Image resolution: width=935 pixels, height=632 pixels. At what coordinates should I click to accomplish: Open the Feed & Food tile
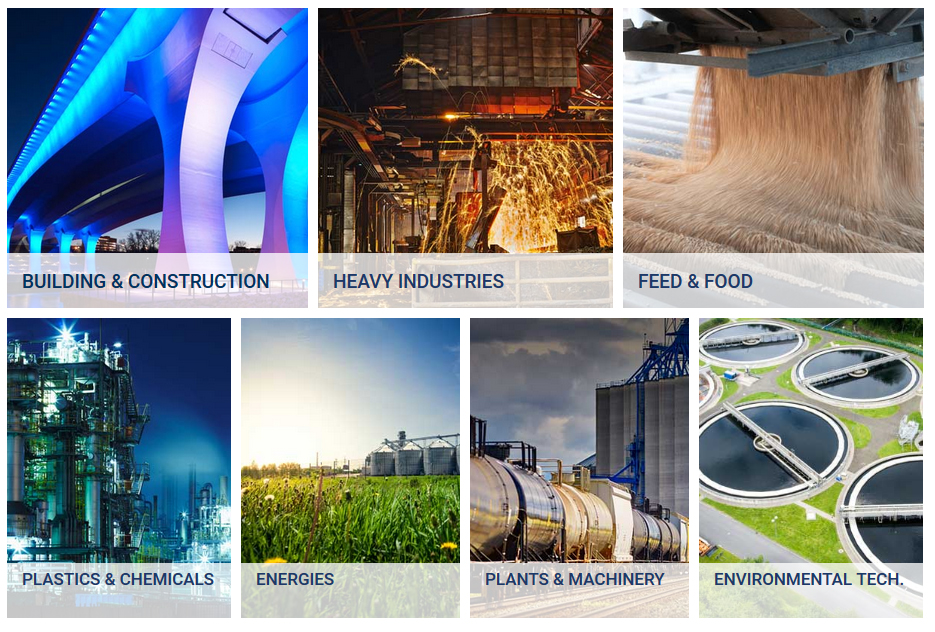pos(773,158)
